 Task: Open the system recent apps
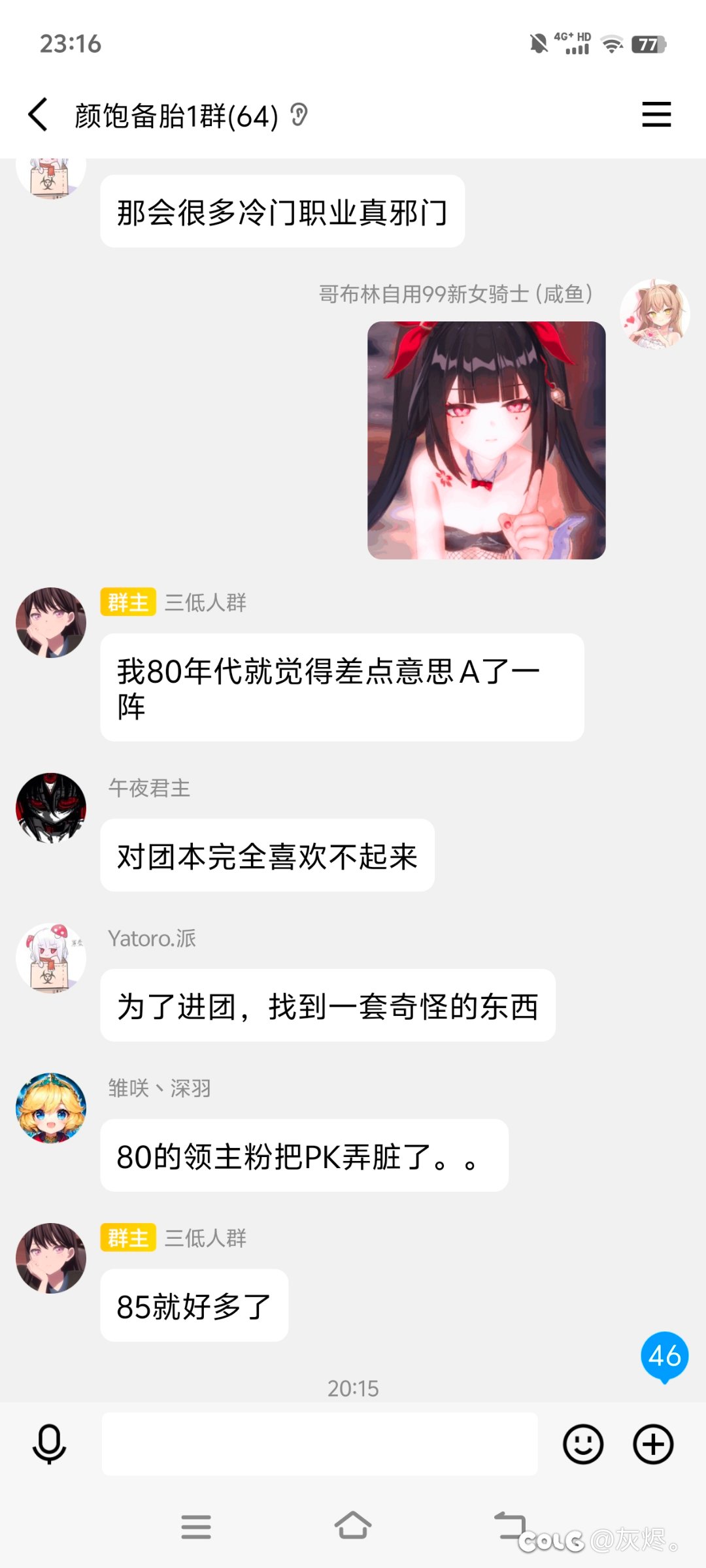(196, 1527)
